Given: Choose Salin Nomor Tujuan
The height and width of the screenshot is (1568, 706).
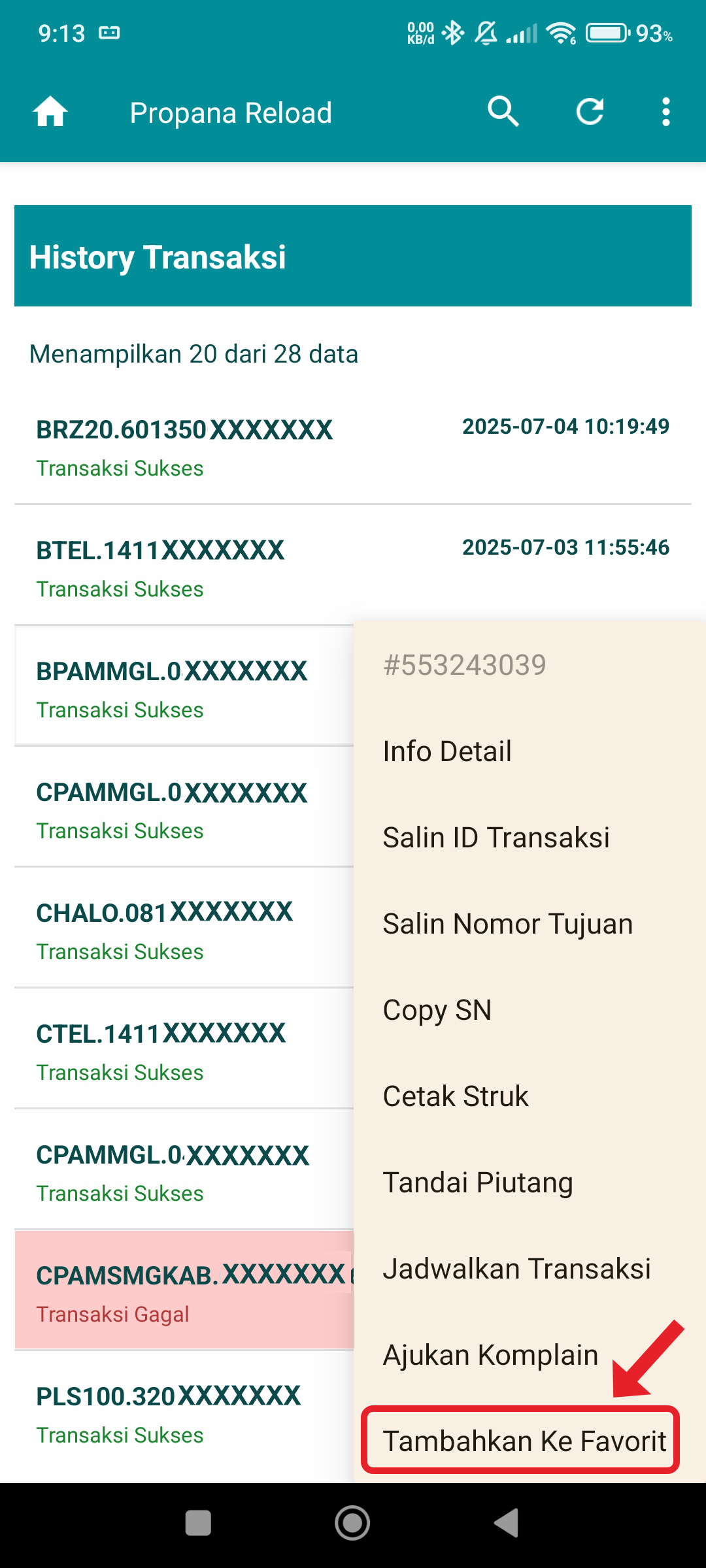Looking at the screenshot, I should click(x=529, y=924).
